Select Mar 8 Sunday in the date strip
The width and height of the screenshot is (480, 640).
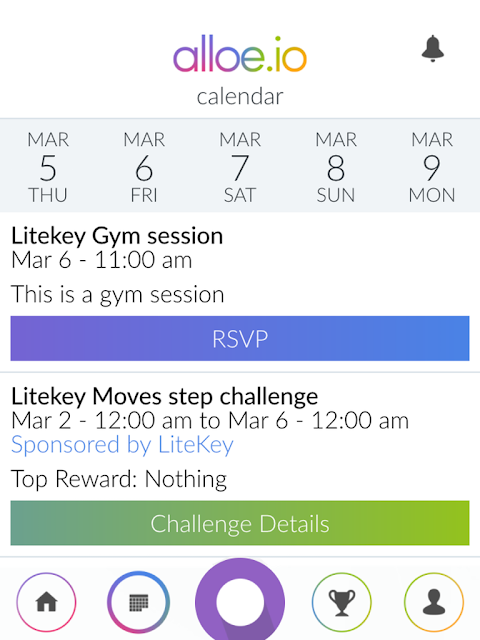coord(336,167)
